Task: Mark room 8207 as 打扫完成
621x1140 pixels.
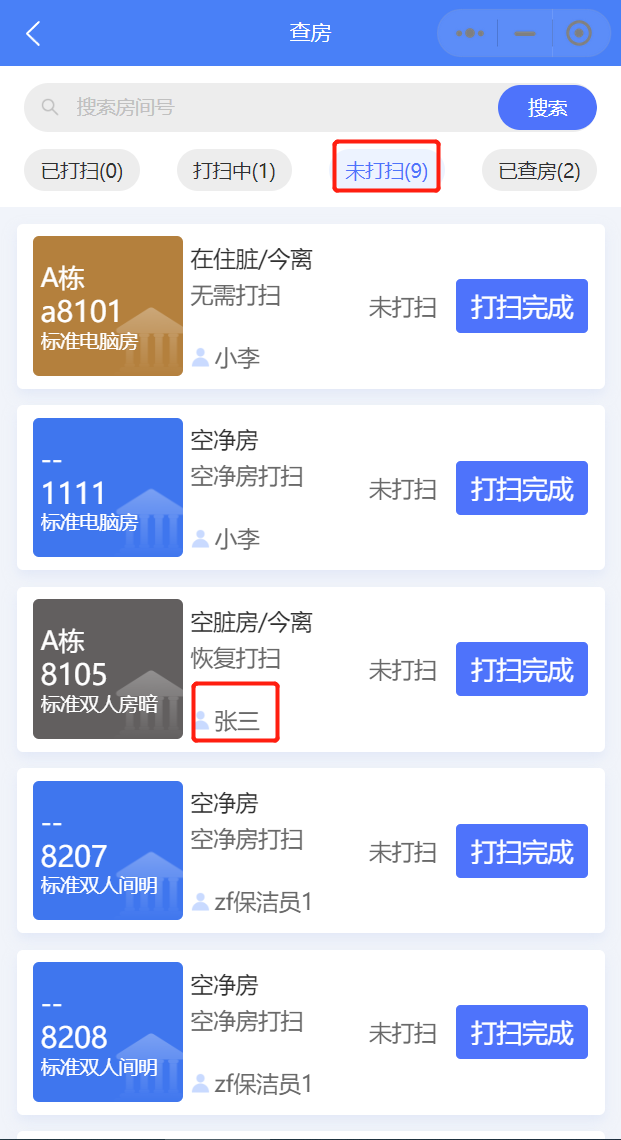Action: (522, 851)
